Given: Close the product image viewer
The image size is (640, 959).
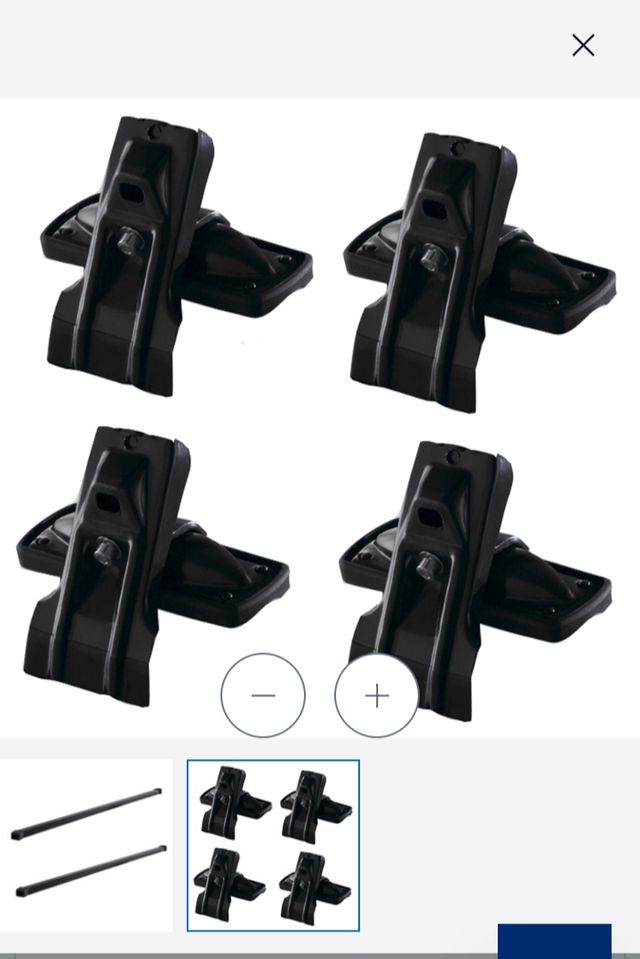Looking at the screenshot, I should pos(583,45).
